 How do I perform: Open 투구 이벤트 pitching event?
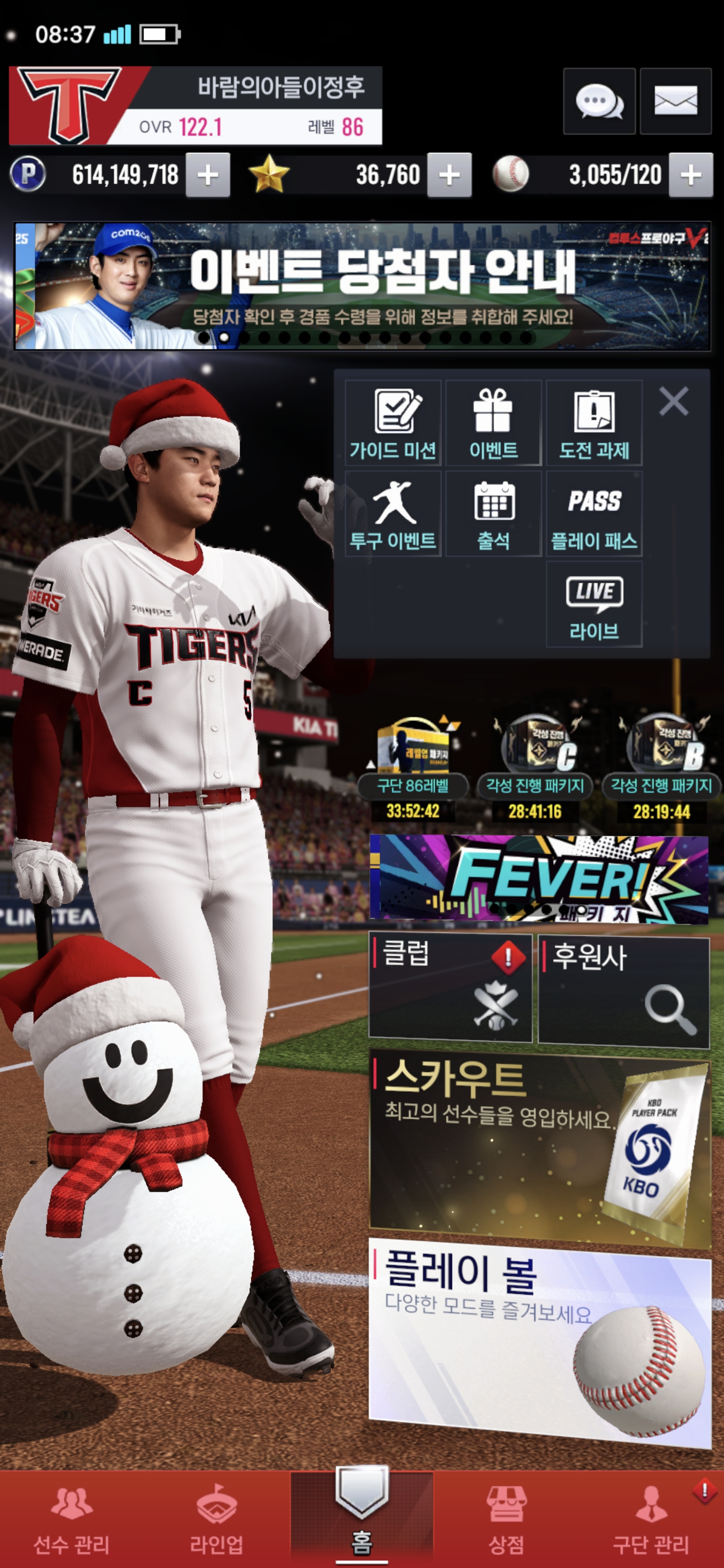[x=393, y=514]
